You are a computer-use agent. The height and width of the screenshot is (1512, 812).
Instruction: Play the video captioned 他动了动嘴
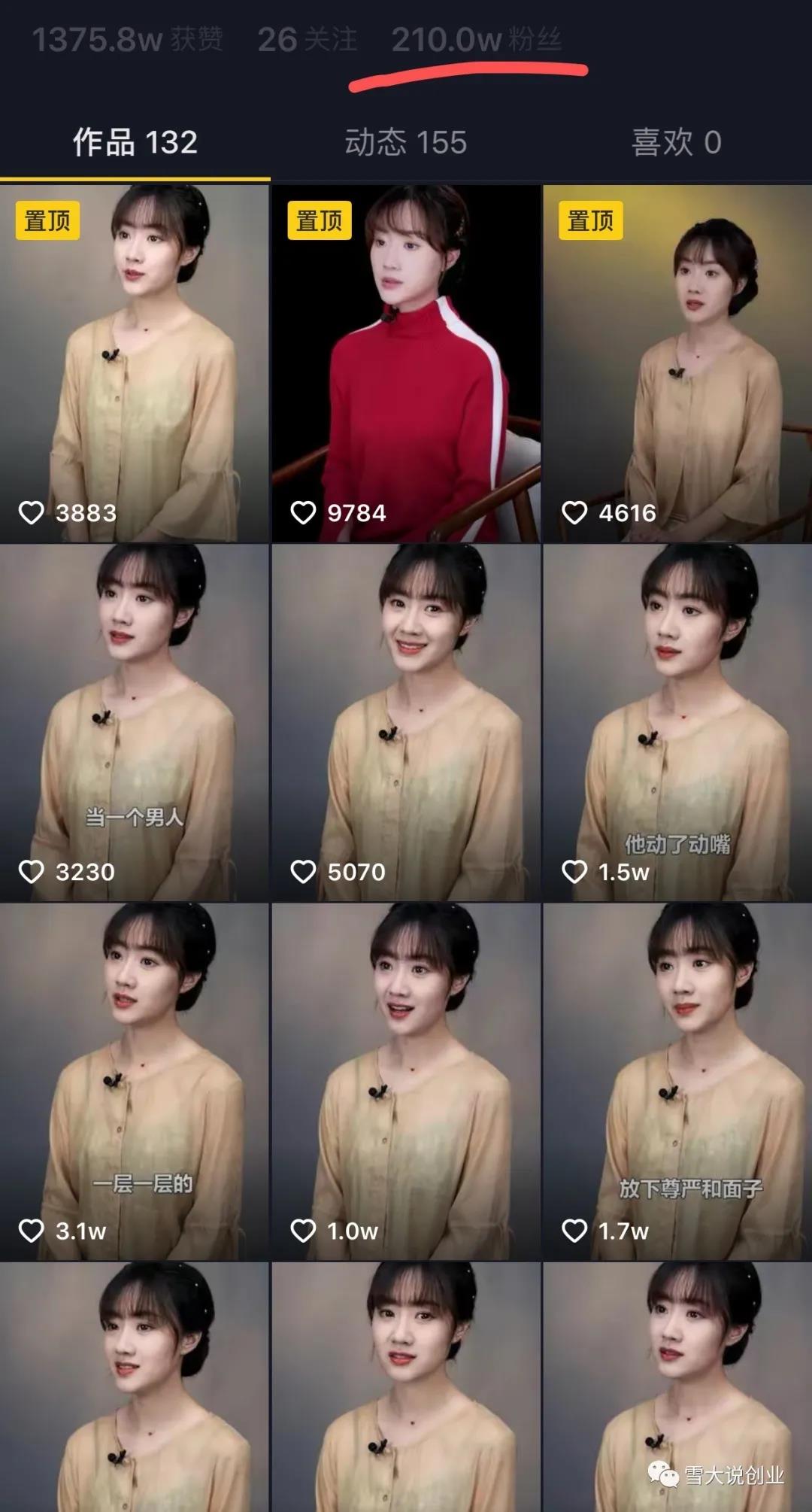[x=677, y=722]
